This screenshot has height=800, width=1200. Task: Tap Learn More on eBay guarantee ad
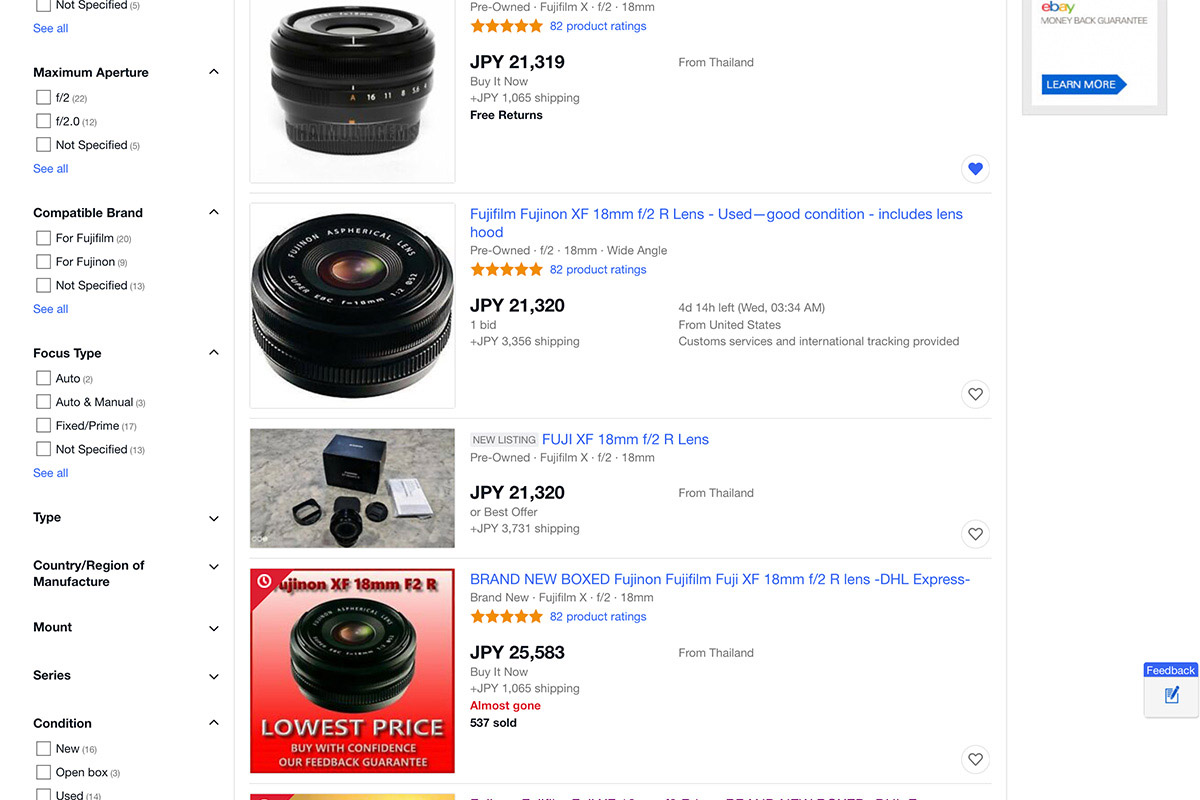click(x=1083, y=85)
